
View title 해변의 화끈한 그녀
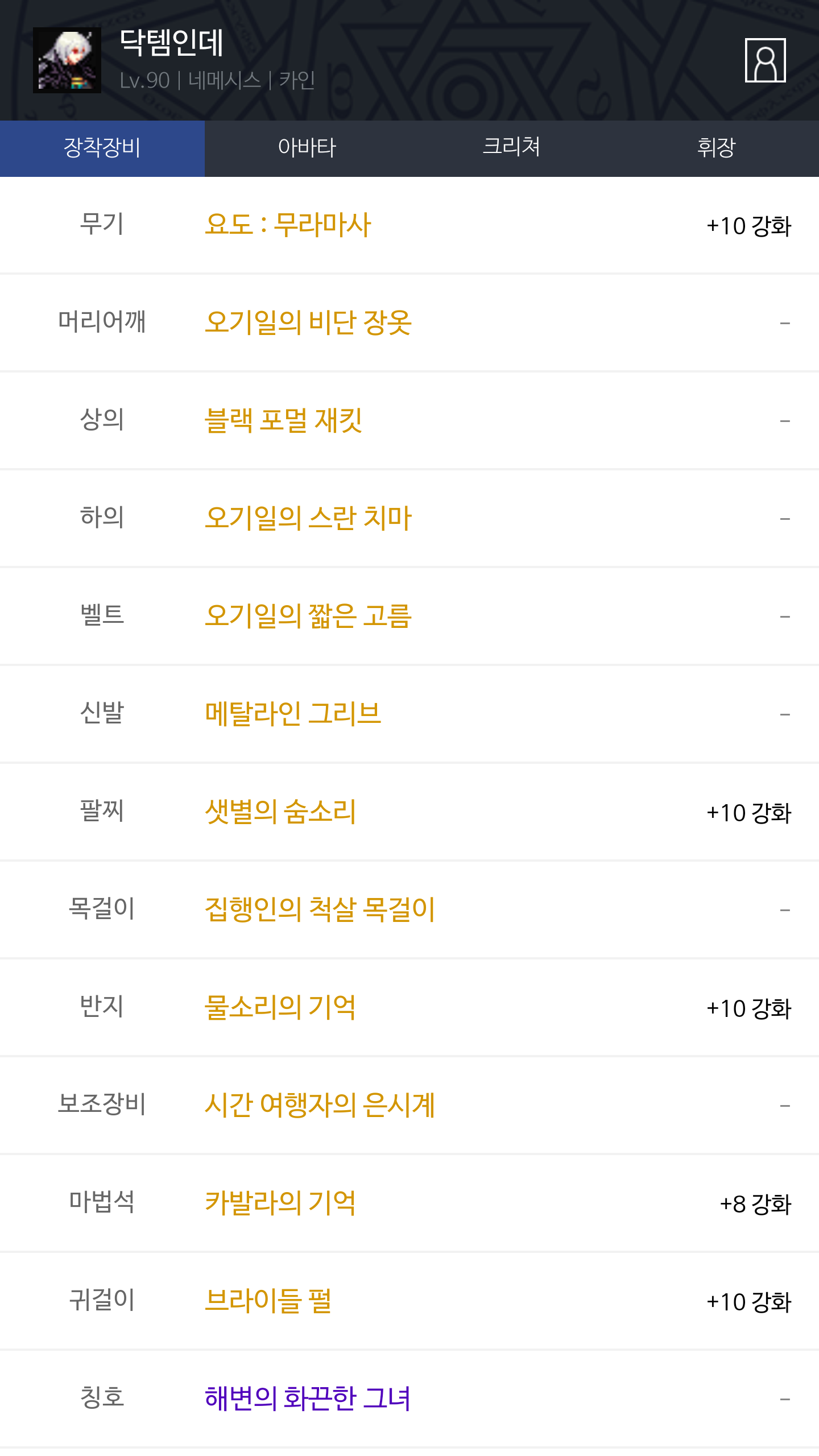click(x=307, y=1399)
